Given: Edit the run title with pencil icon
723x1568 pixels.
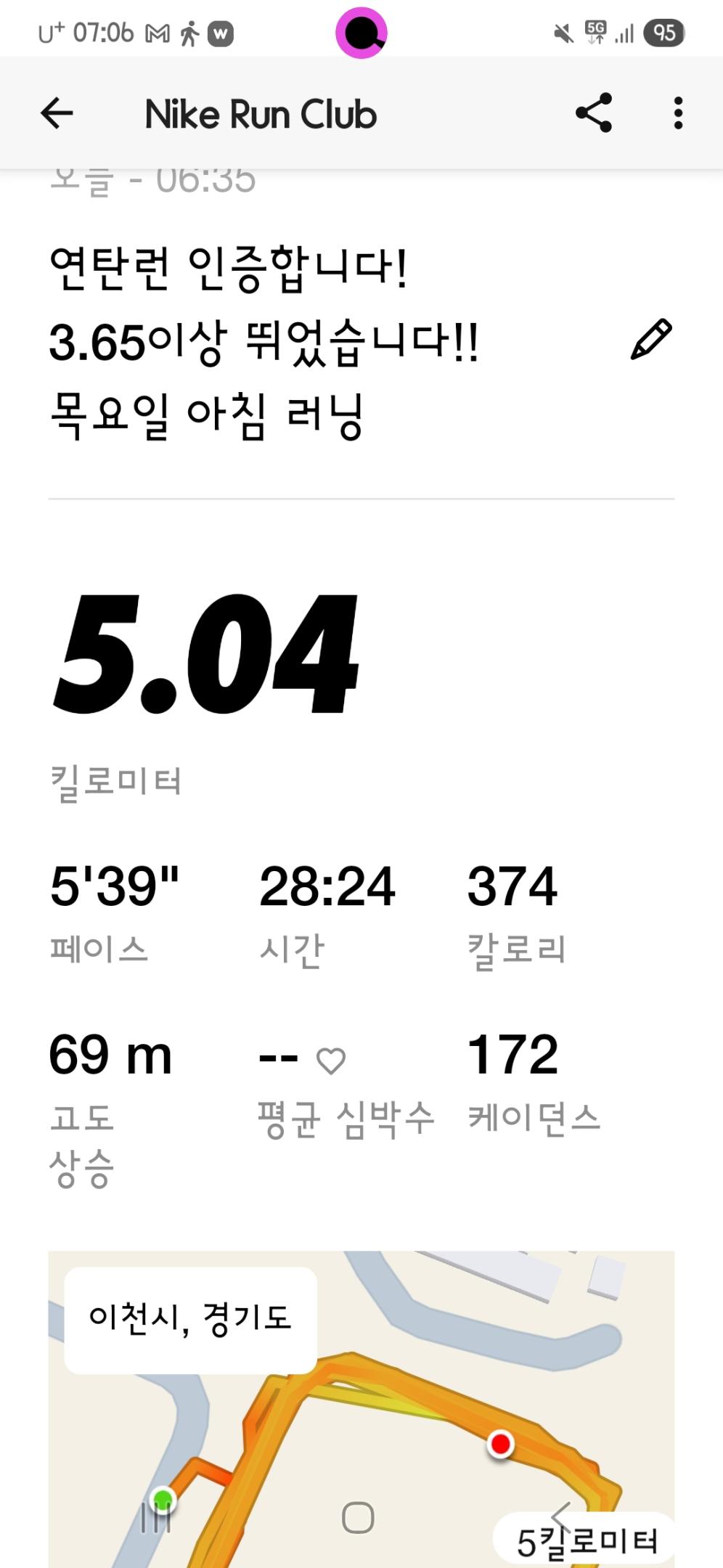Looking at the screenshot, I should click(x=651, y=339).
